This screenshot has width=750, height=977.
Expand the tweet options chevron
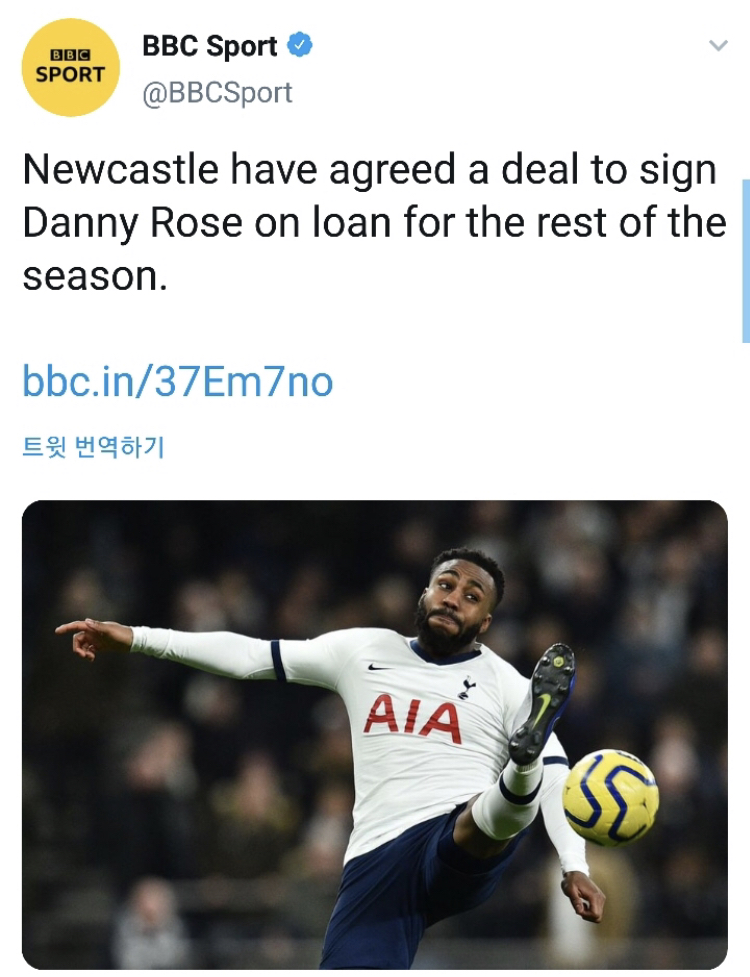point(717,46)
